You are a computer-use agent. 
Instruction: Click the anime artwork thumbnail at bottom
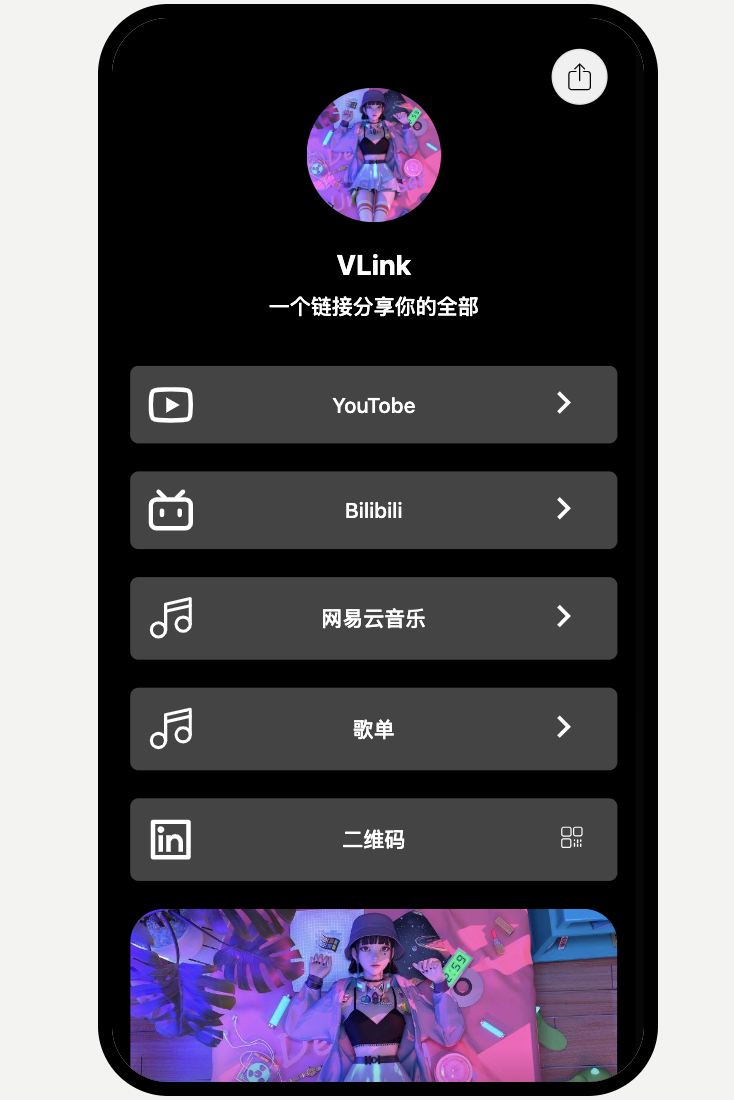pos(374,995)
